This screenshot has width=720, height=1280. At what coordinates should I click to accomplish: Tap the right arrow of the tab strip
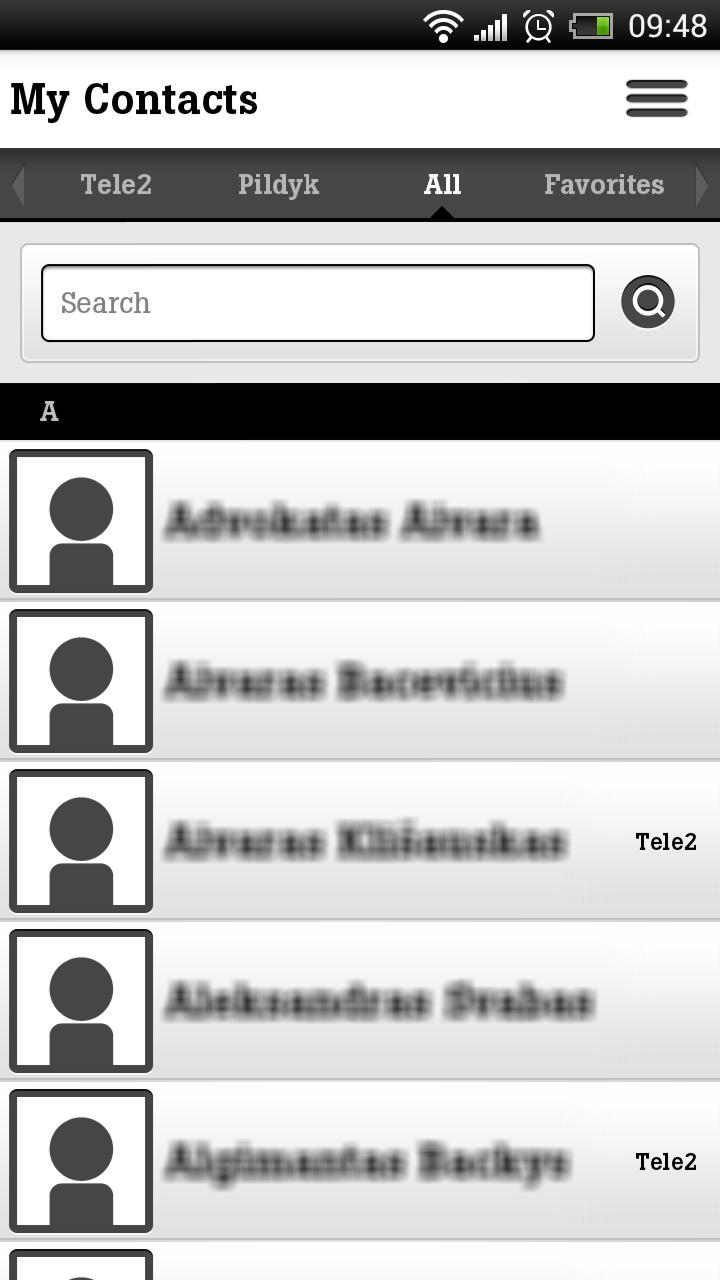(702, 185)
